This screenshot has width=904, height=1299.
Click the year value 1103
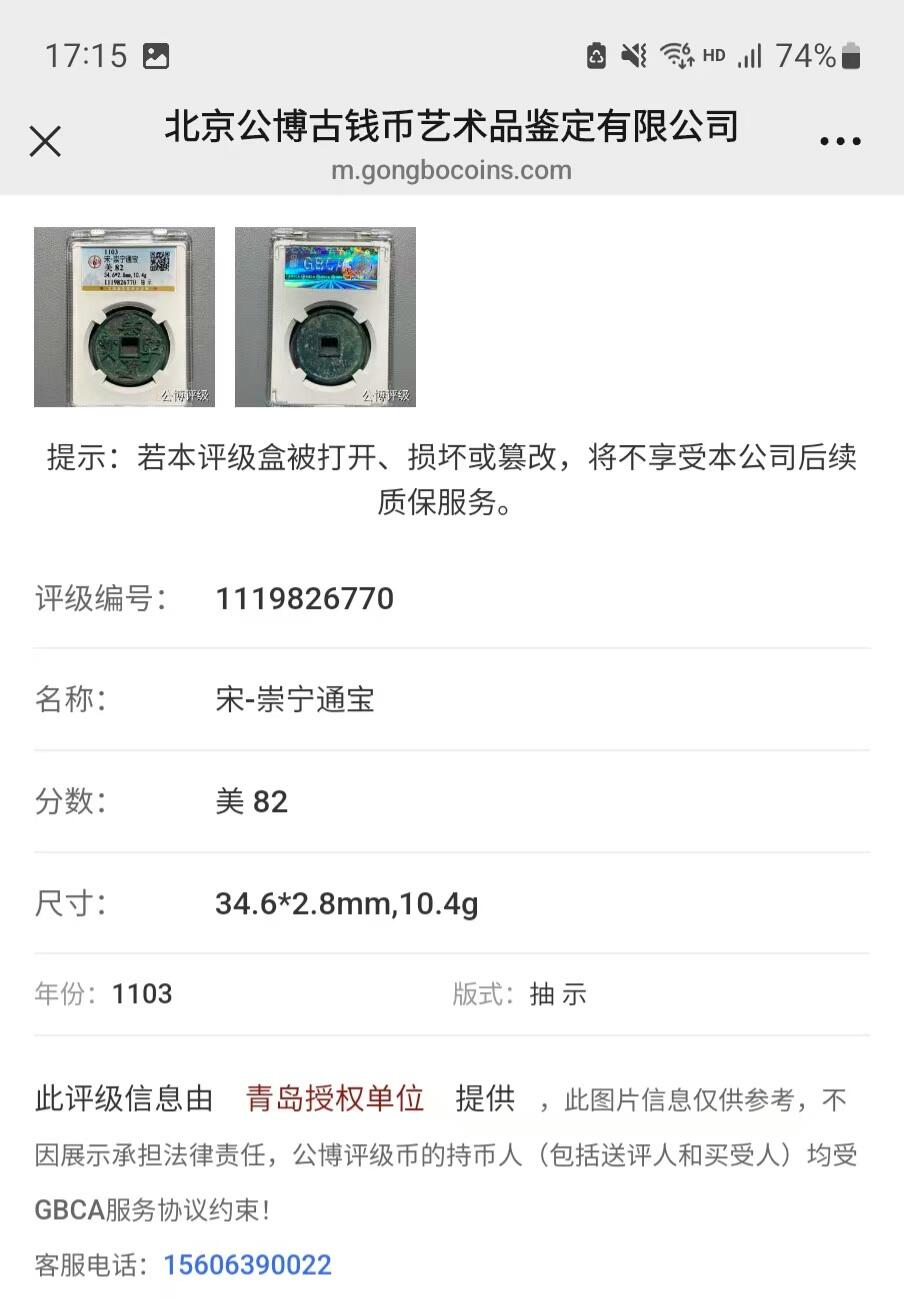pos(143,993)
